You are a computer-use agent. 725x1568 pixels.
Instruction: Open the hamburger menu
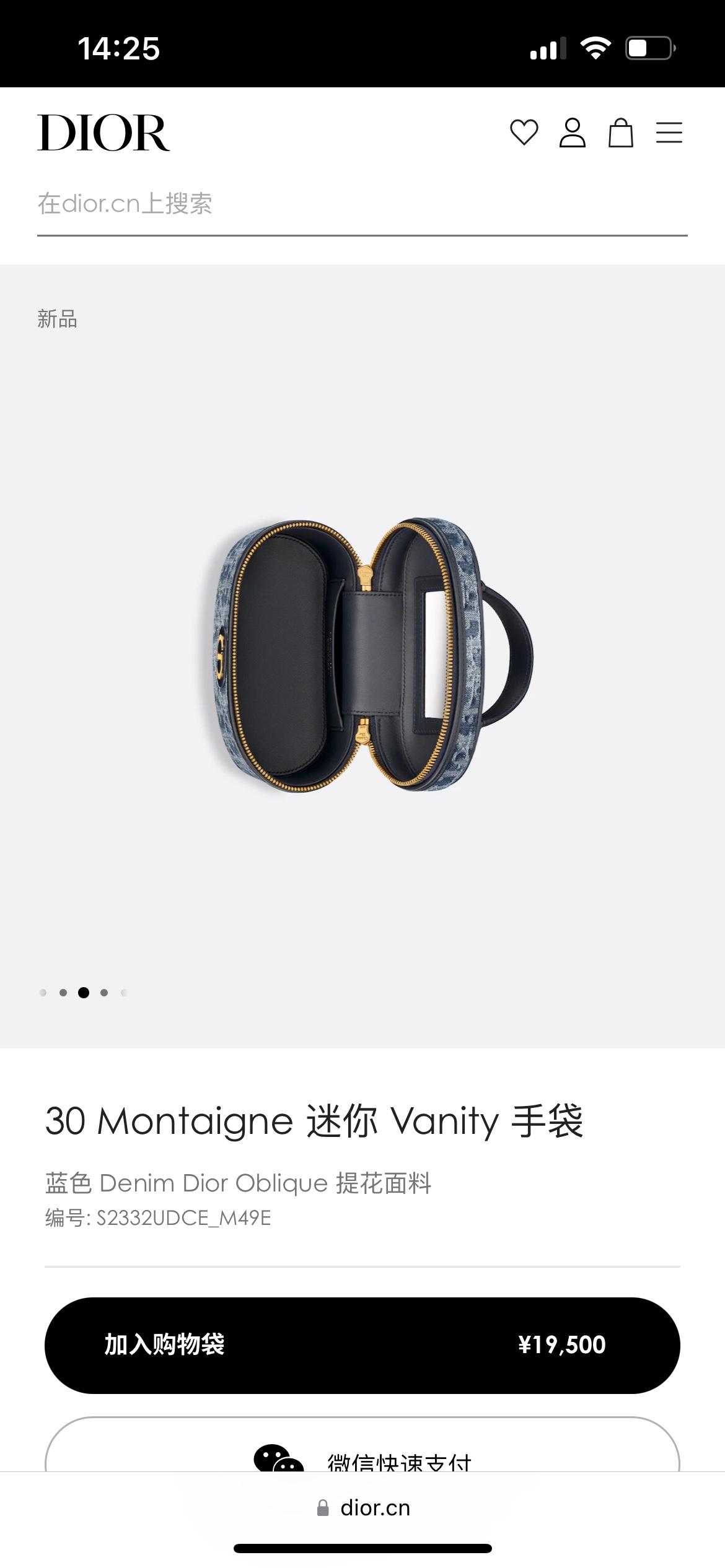pos(669,133)
